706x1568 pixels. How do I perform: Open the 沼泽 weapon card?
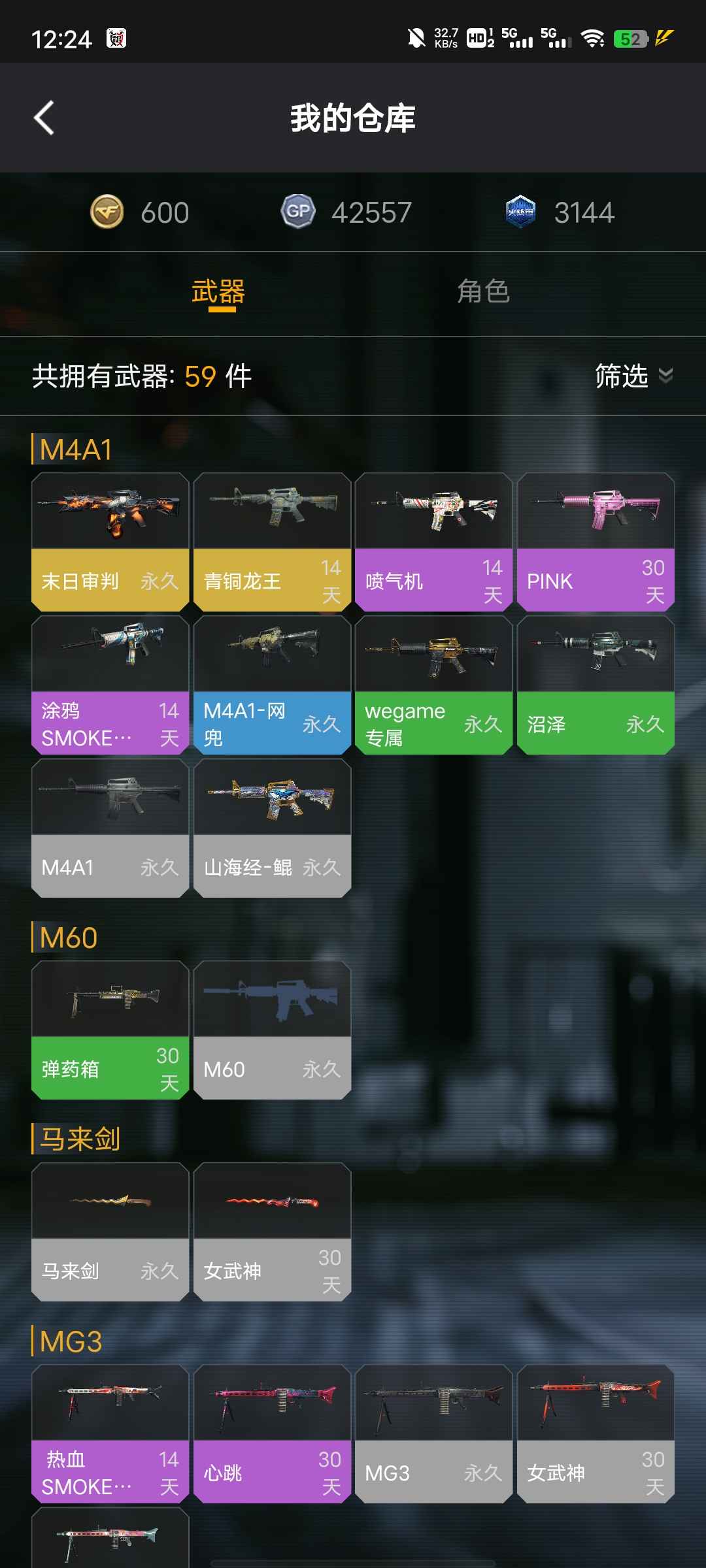point(596,685)
